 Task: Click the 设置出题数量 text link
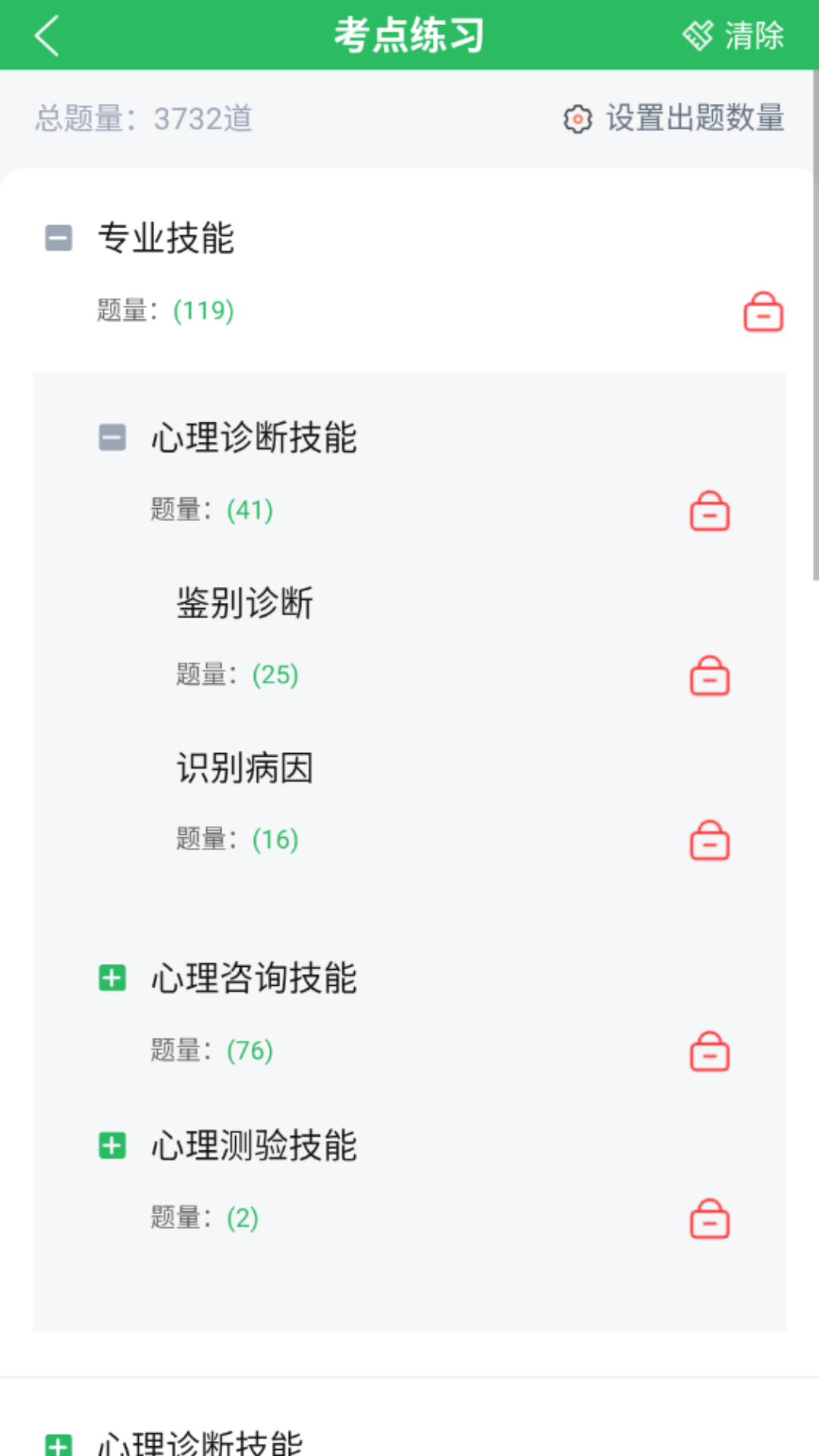coord(694,119)
